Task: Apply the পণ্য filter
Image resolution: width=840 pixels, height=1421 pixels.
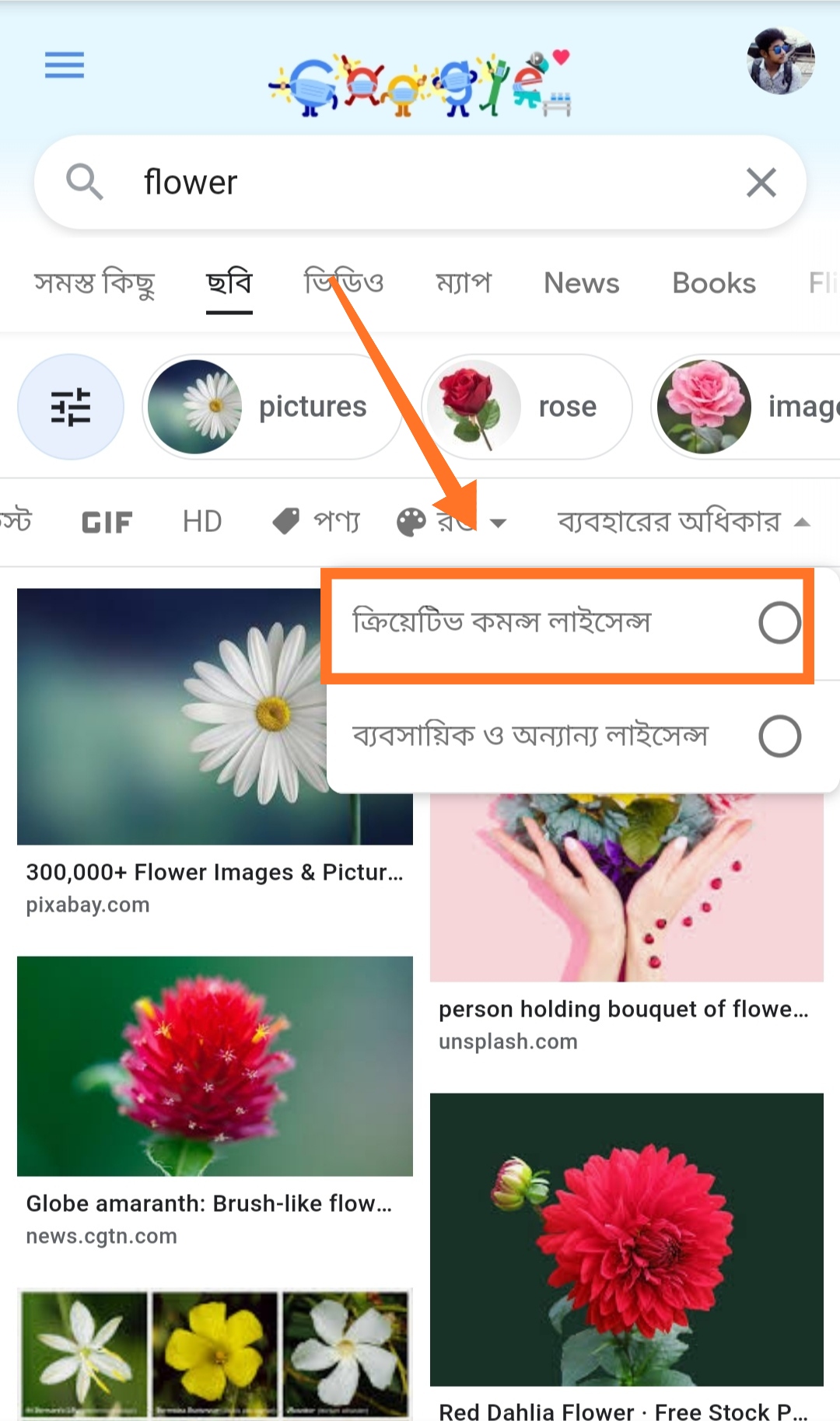Action: pyautogui.click(x=317, y=522)
